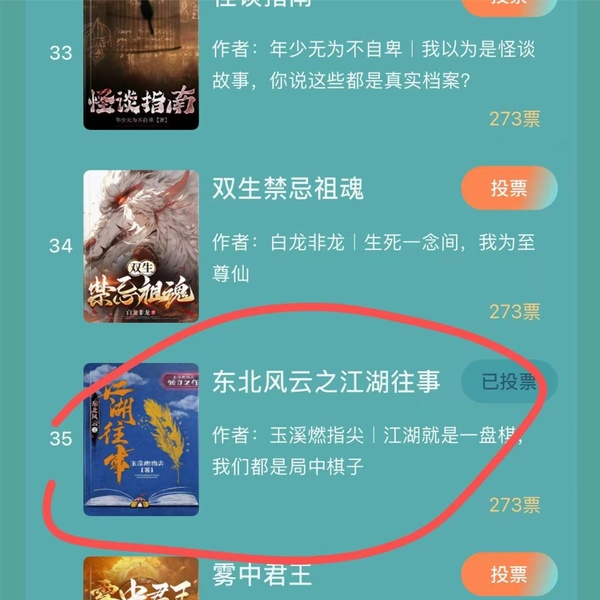Tap the 已投票 button for 东北风云之江湖往事

click(x=508, y=381)
